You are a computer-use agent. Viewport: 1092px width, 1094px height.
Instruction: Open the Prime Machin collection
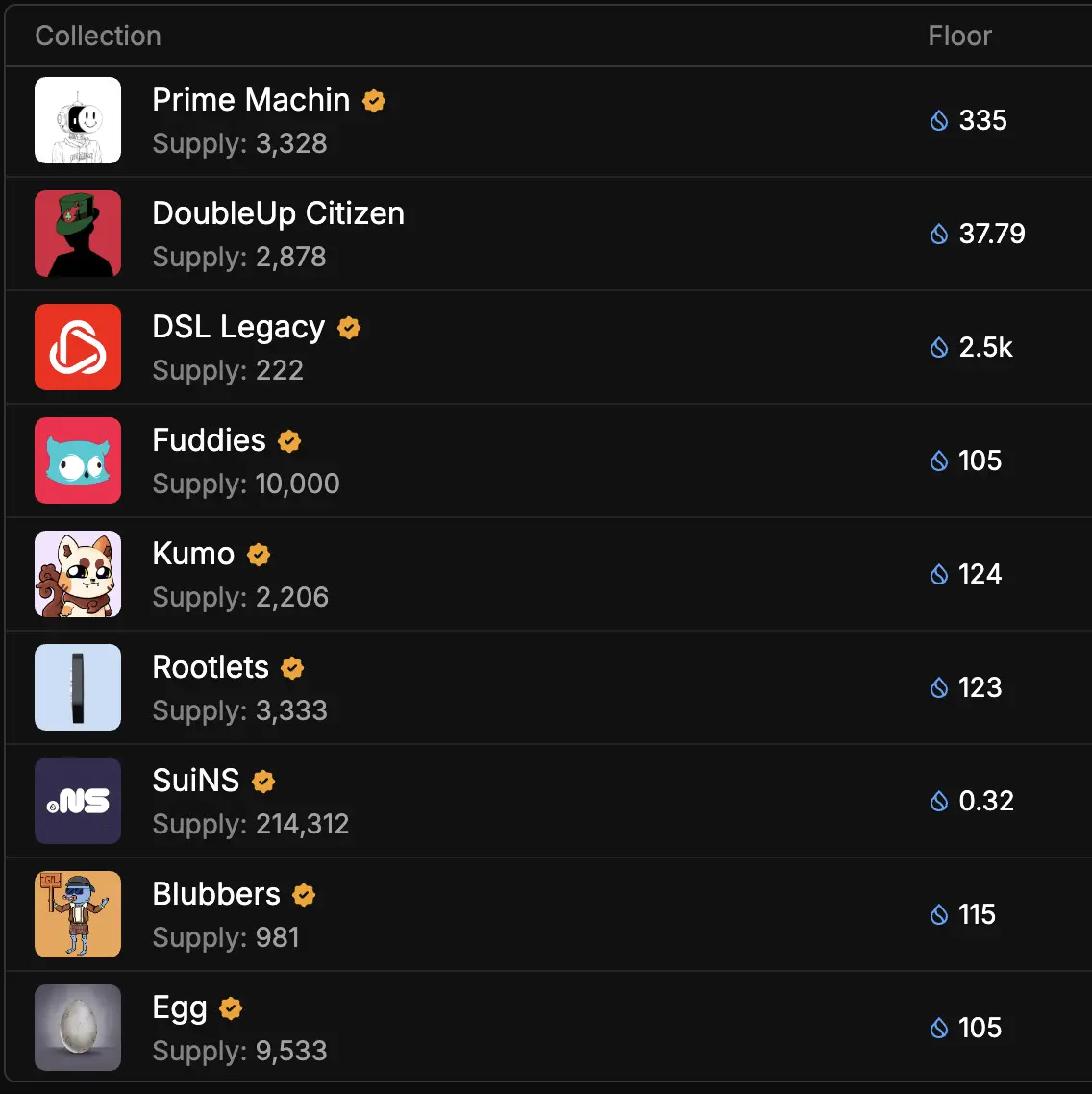[x=251, y=101]
